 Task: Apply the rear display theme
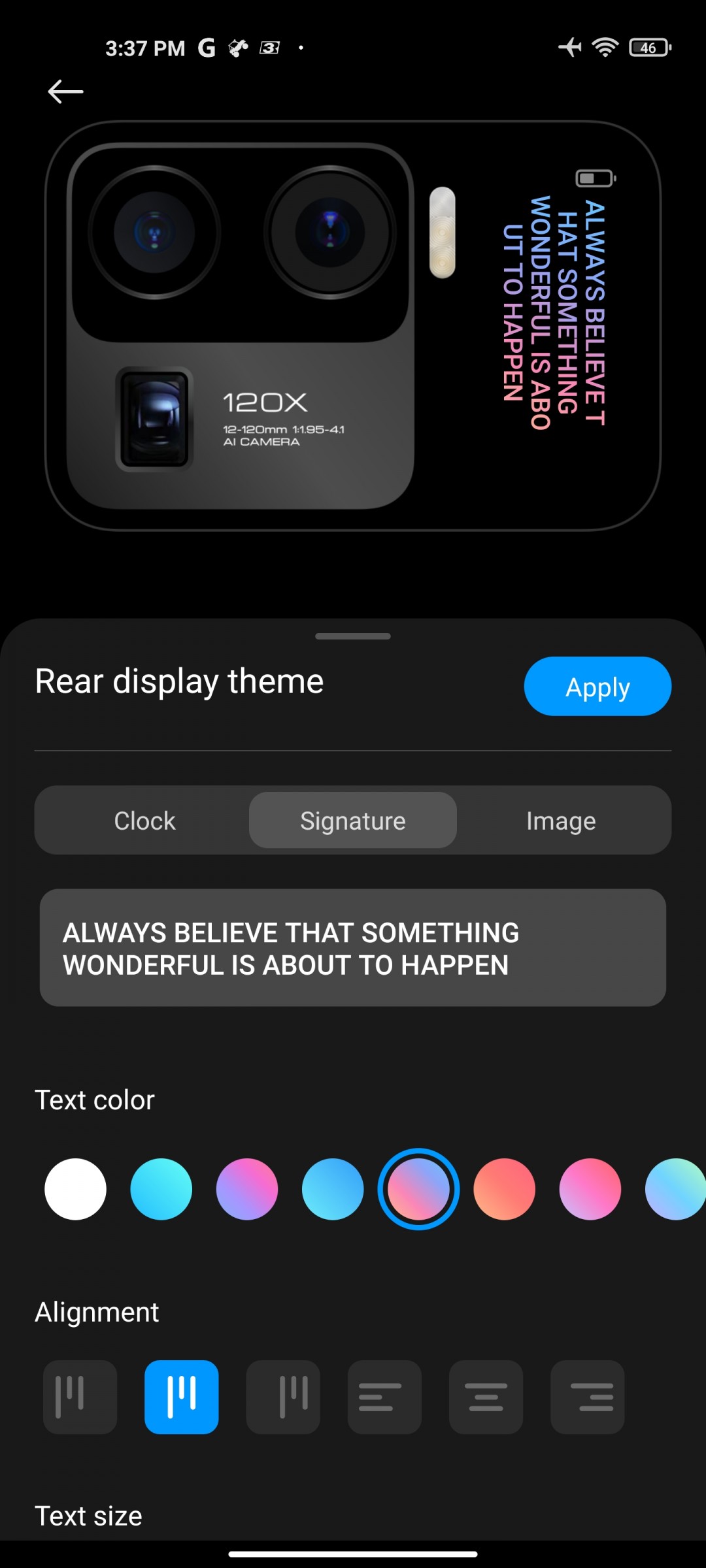pos(597,686)
